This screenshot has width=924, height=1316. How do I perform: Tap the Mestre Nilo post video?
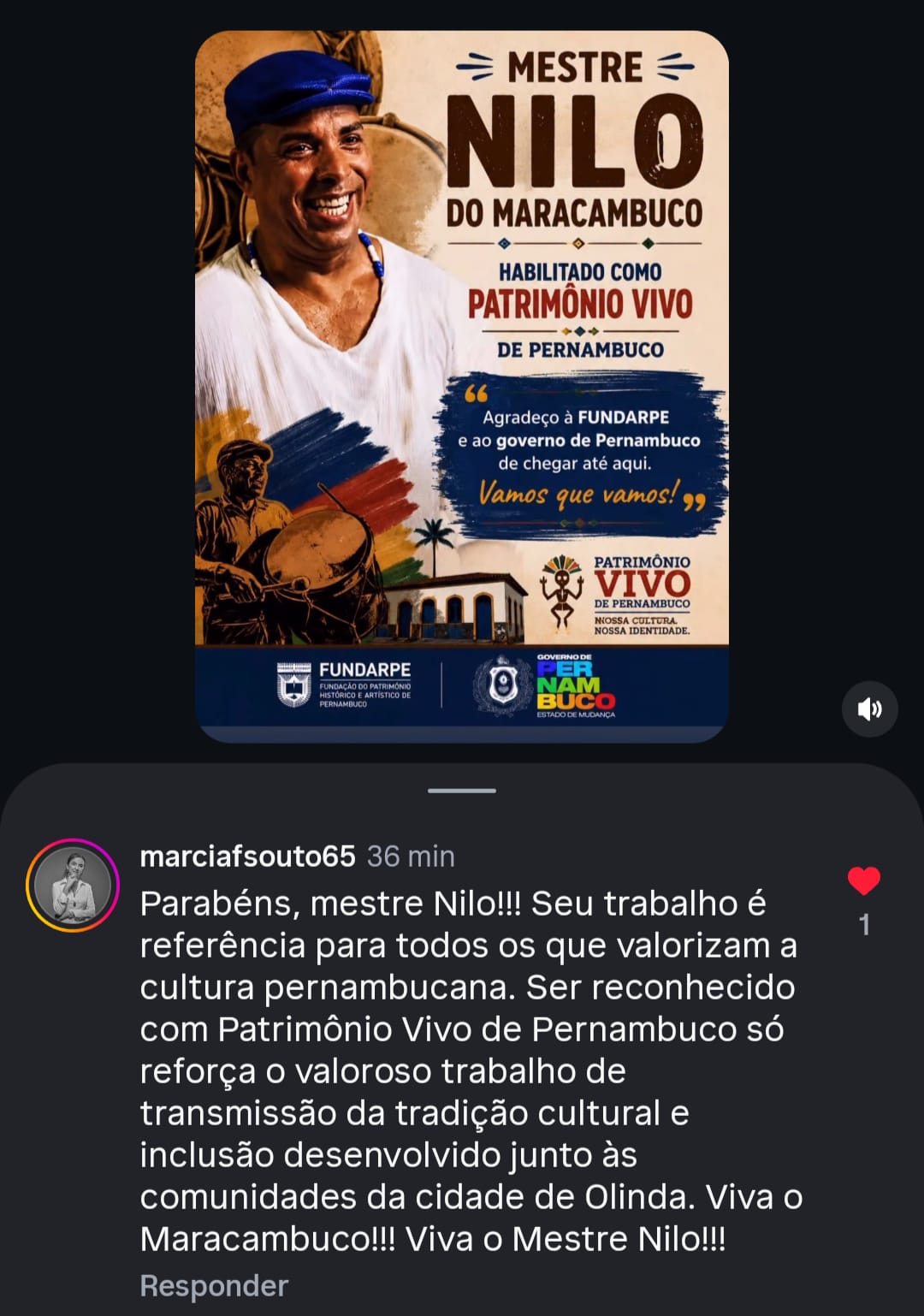(462, 387)
